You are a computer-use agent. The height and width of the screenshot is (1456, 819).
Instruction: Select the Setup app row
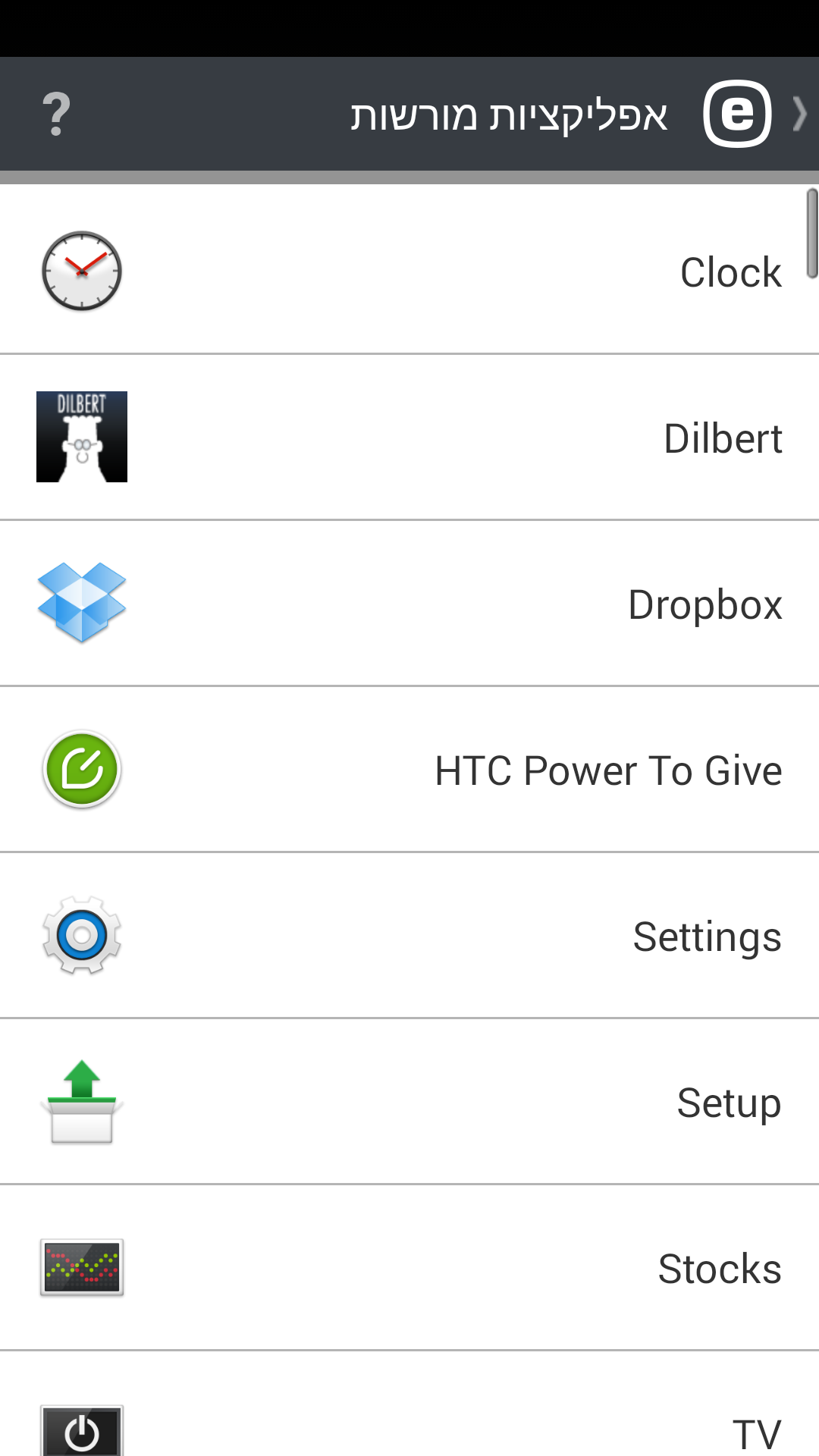pos(409,1102)
